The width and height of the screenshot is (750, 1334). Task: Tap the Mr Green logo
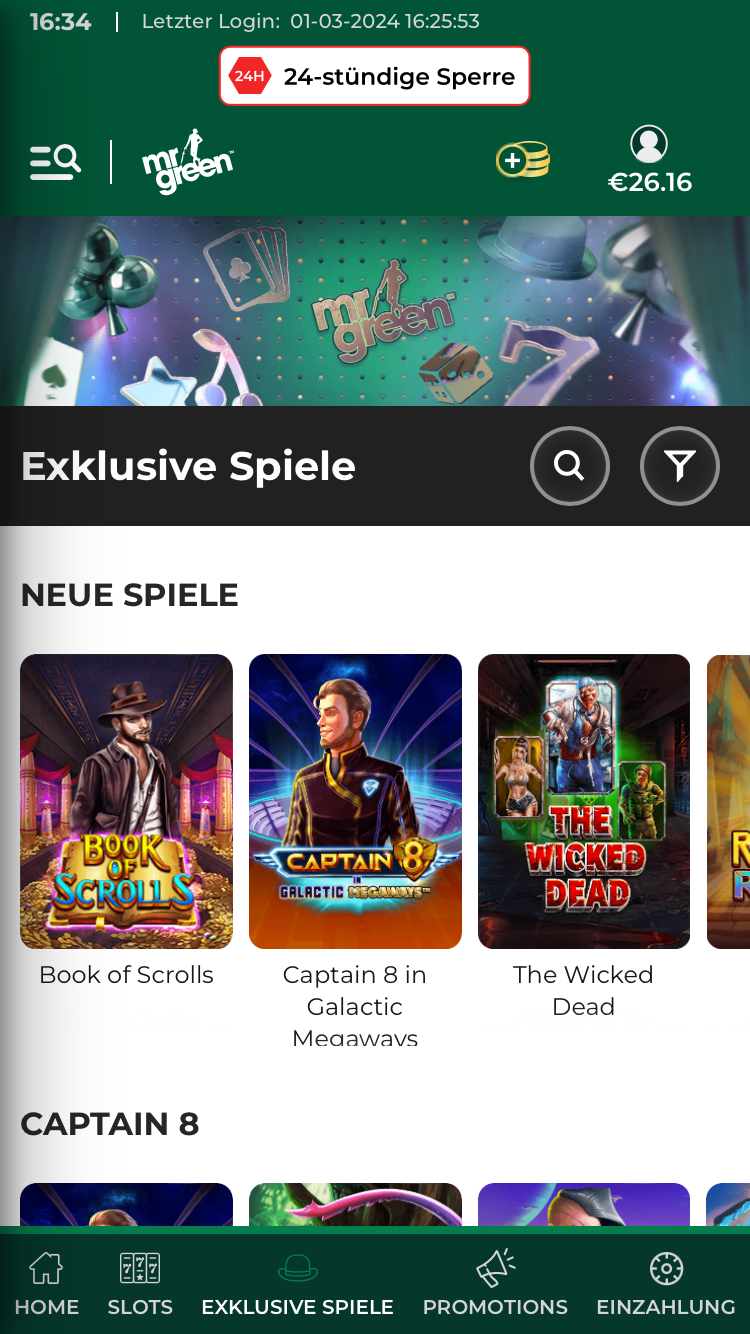point(187,162)
